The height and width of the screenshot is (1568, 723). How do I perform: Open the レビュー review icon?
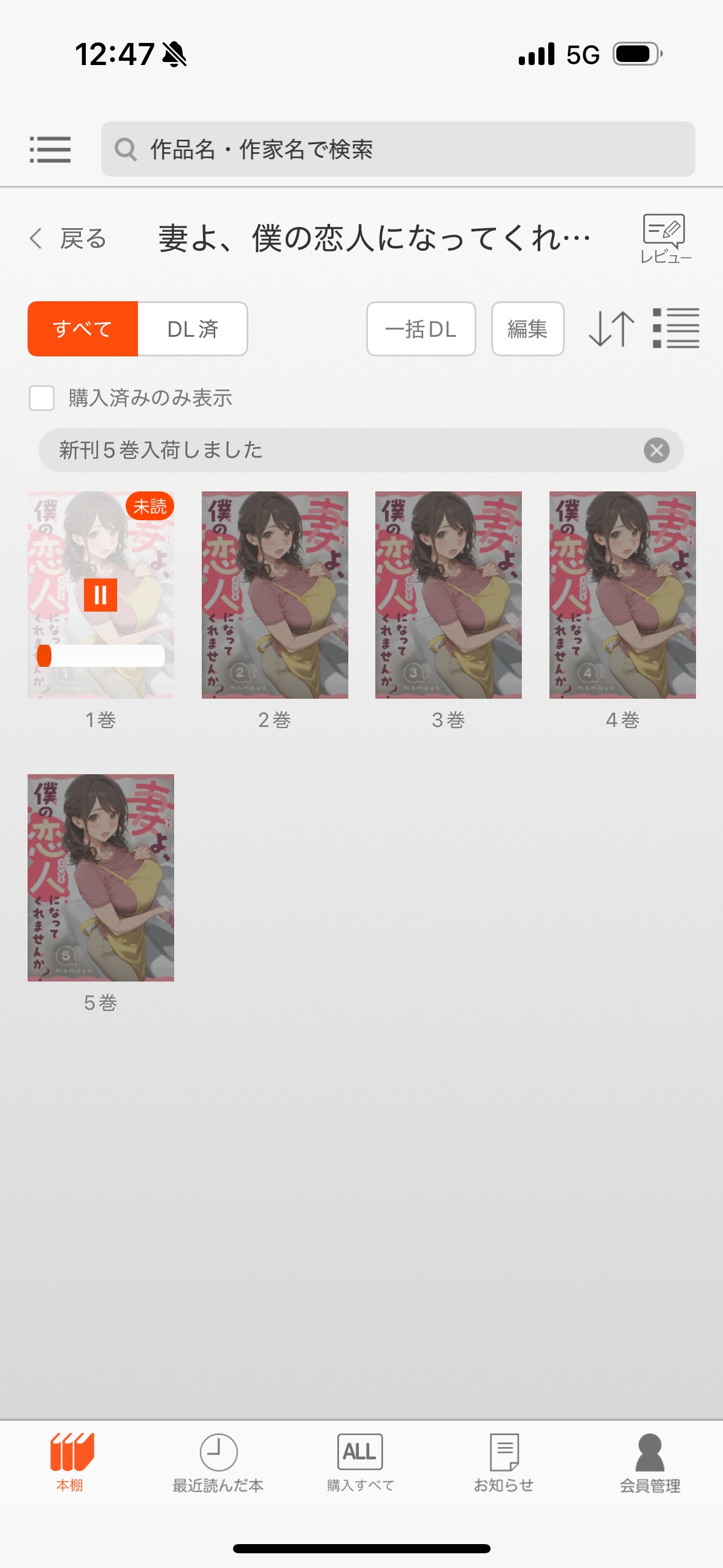(x=665, y=239)
